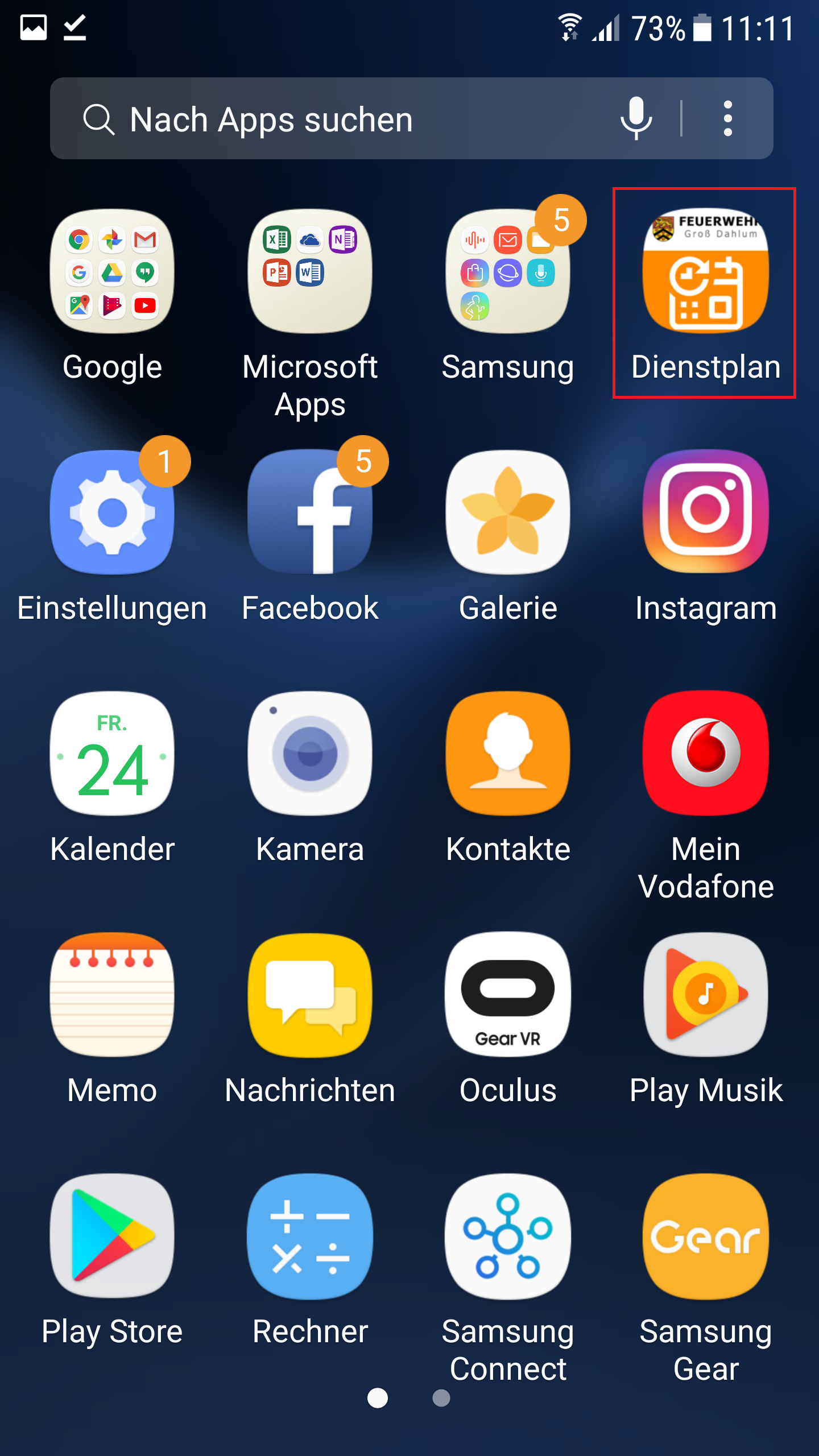Go to the second app page indicator dot
The width and height of the screenshot is (819, 1456).
point(441,1397)
